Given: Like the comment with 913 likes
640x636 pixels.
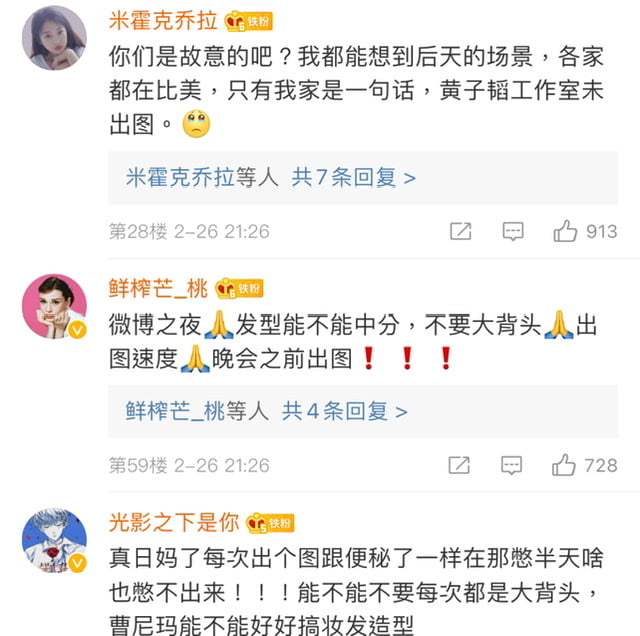Looking at the screenshot, I should coord(566,232).
